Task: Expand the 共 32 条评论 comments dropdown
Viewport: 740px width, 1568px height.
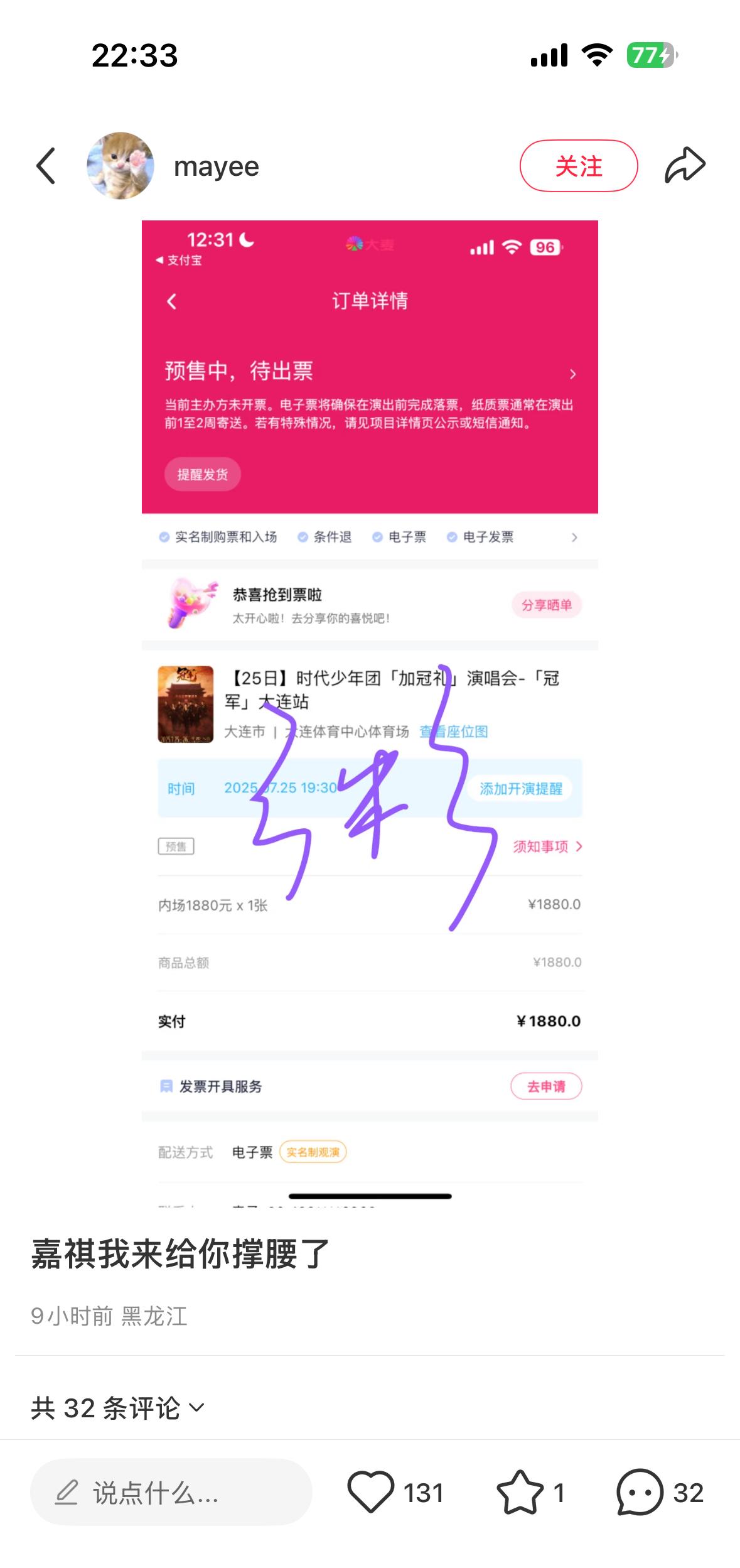Action: pyautogui.click(x=117, y=1408)
